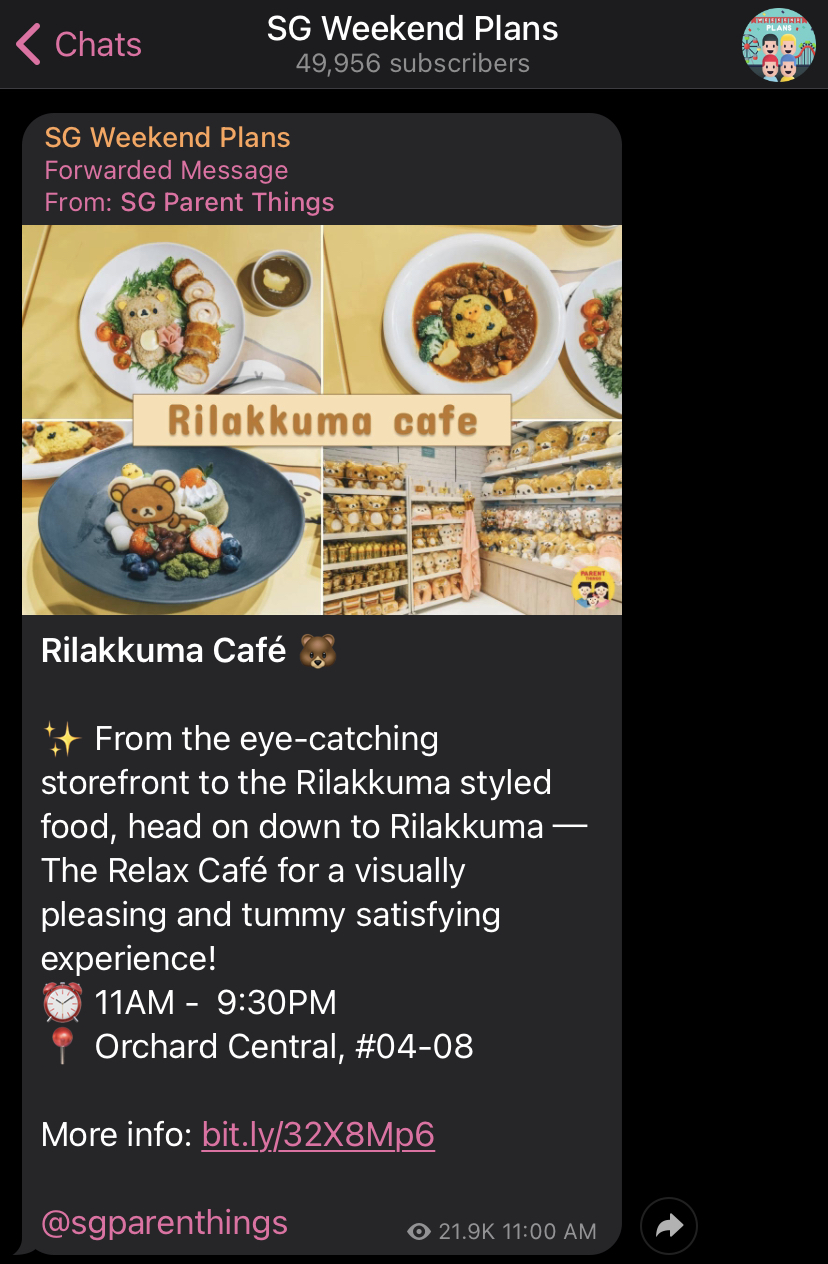Open SG Weekend Plans channel avatar
Image resolution: width=828 pixels, height=1264 pixels.
(x=778, y=45)
